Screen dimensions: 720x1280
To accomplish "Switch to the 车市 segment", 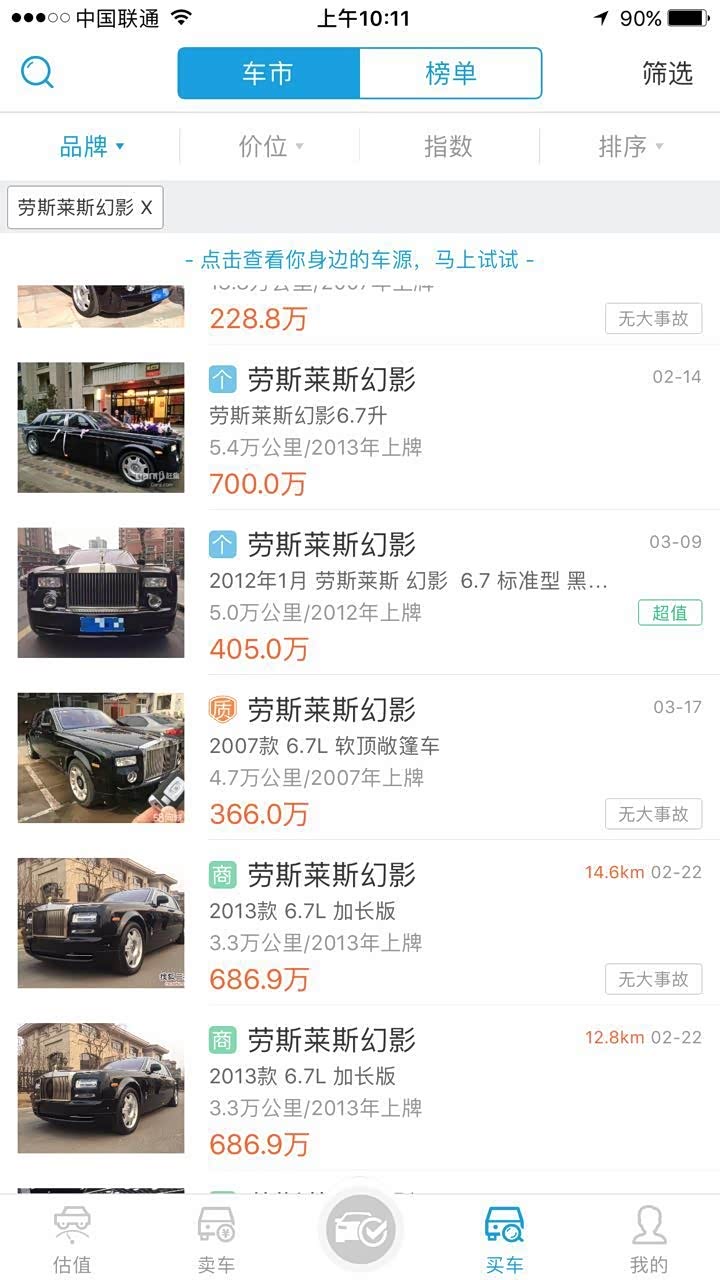I will [268, 73].
